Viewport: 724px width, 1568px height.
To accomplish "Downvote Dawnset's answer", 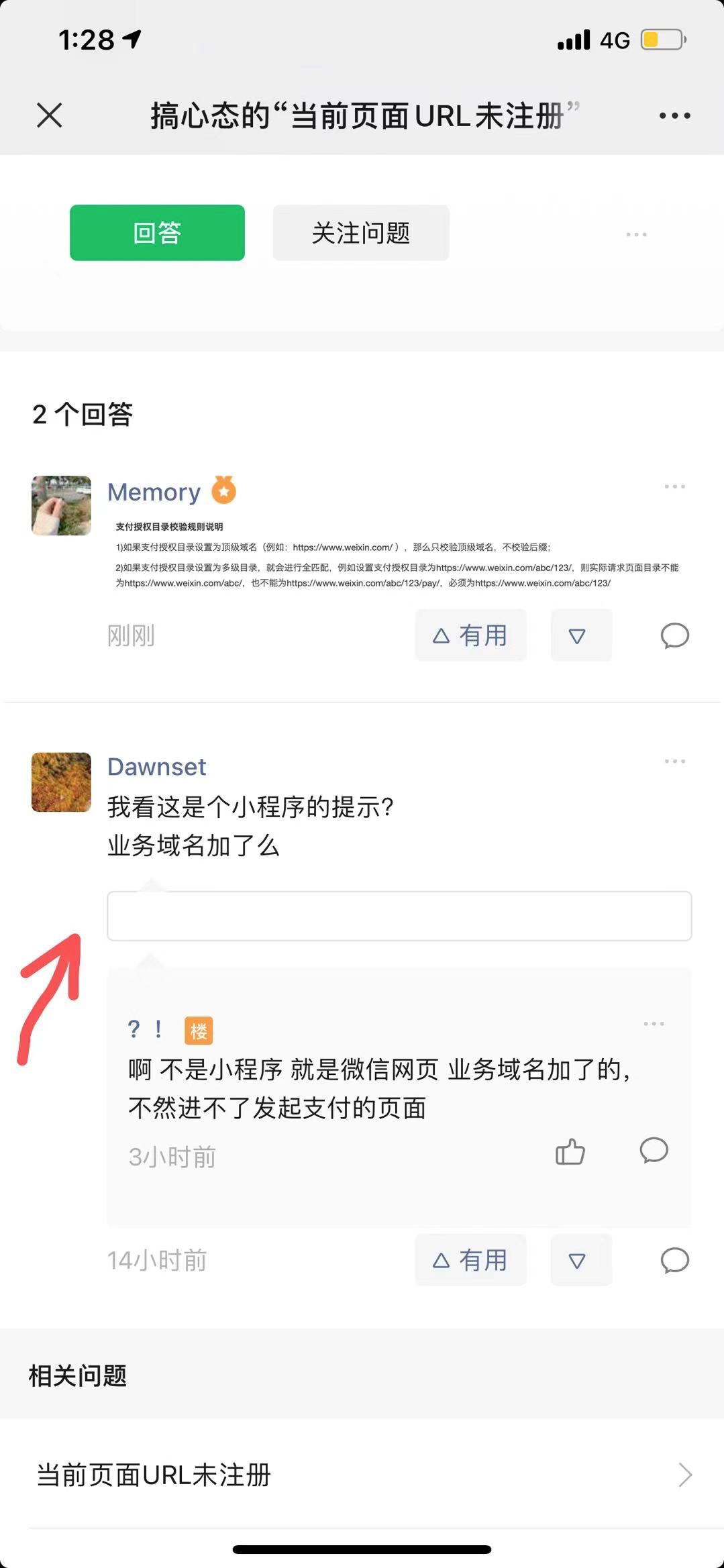I will click(581, 1260).
